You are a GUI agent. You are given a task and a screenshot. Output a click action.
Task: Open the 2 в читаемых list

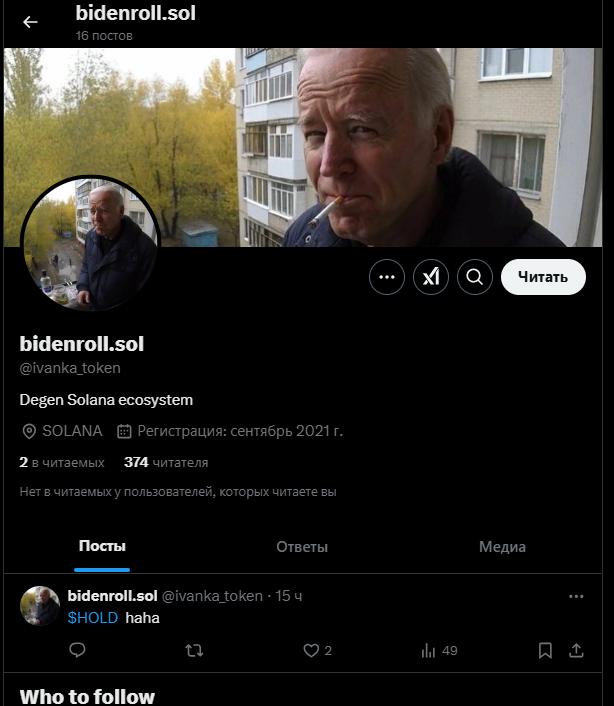click(62, 462)
